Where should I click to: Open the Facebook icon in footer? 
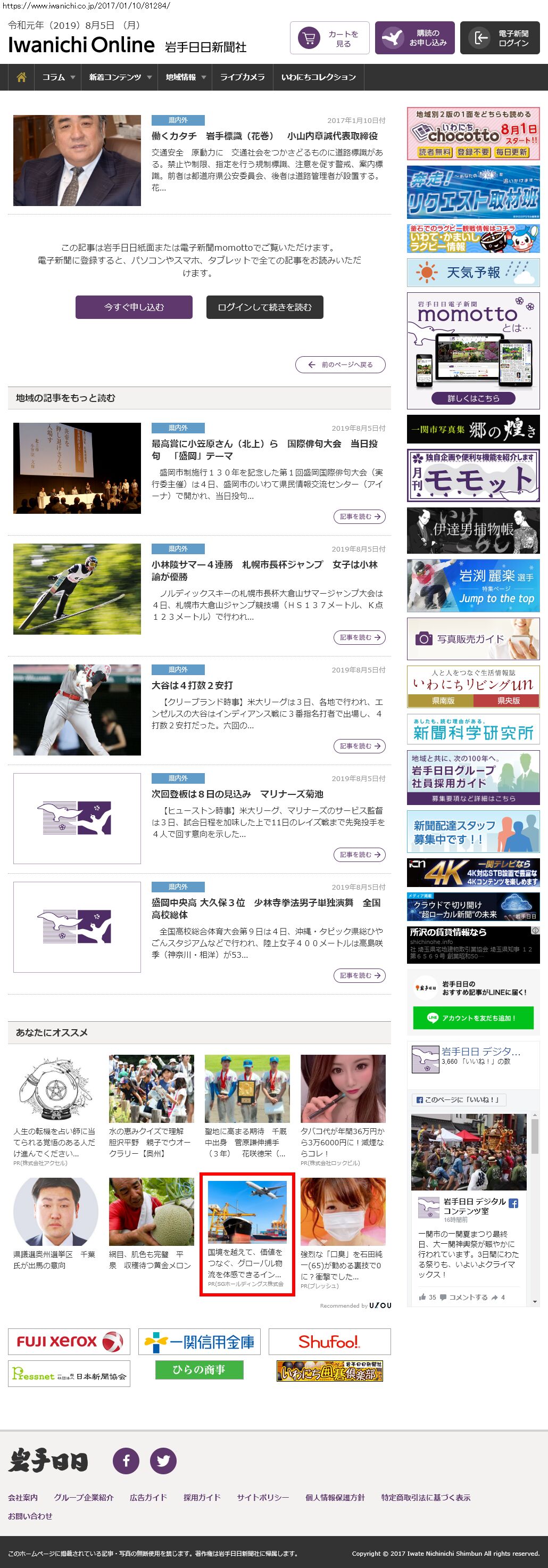tap(126, 1460)
